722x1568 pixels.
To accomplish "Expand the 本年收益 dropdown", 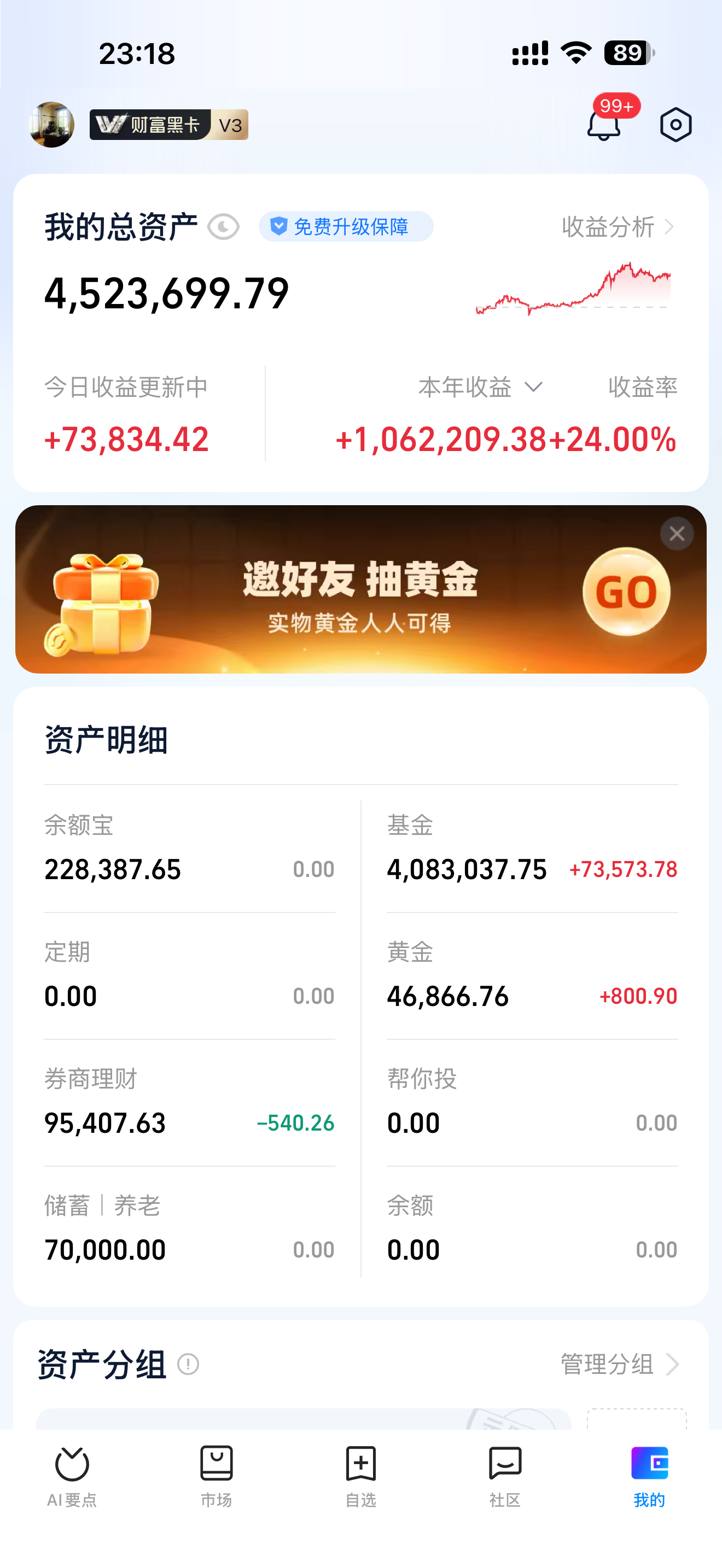I will point(535,387).
